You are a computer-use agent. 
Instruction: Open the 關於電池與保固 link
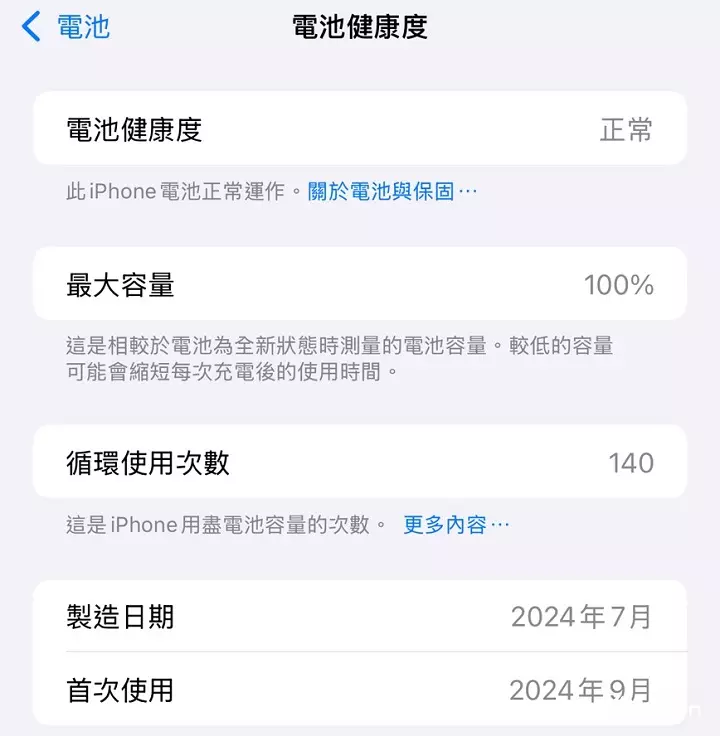pyautogui.click(x=391, y=191)
